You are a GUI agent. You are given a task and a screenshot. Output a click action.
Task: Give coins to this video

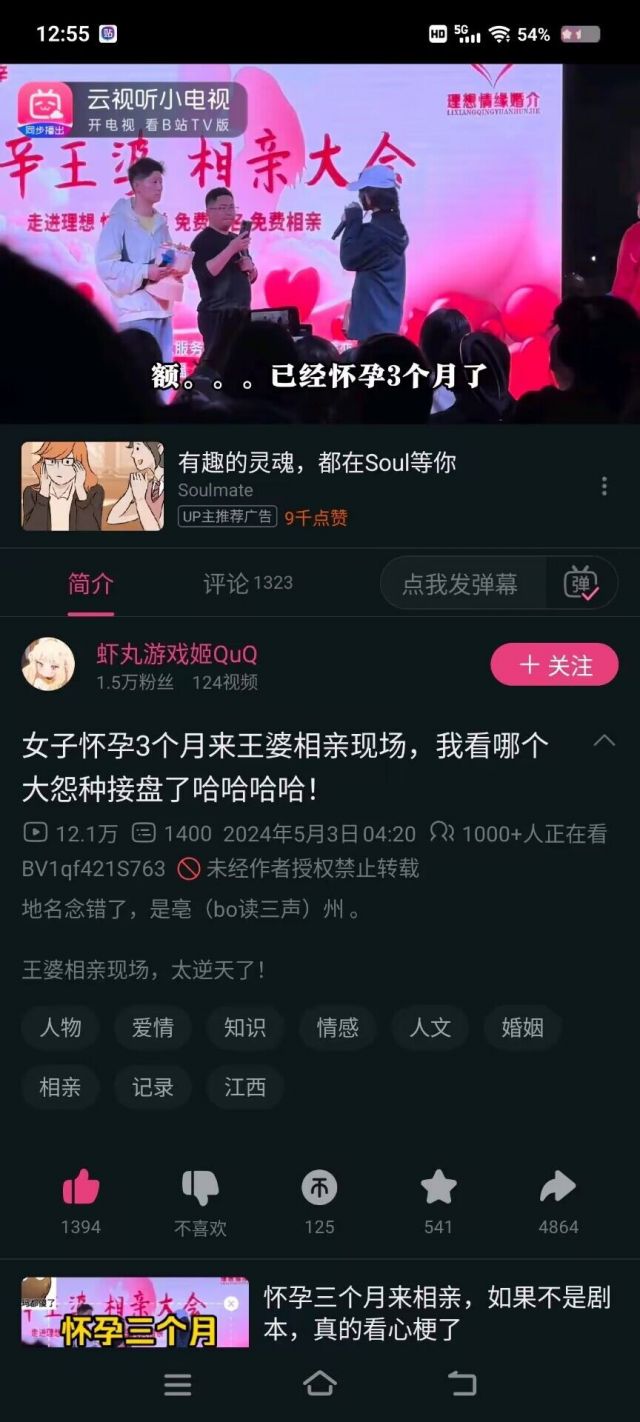coord(319,1190)
